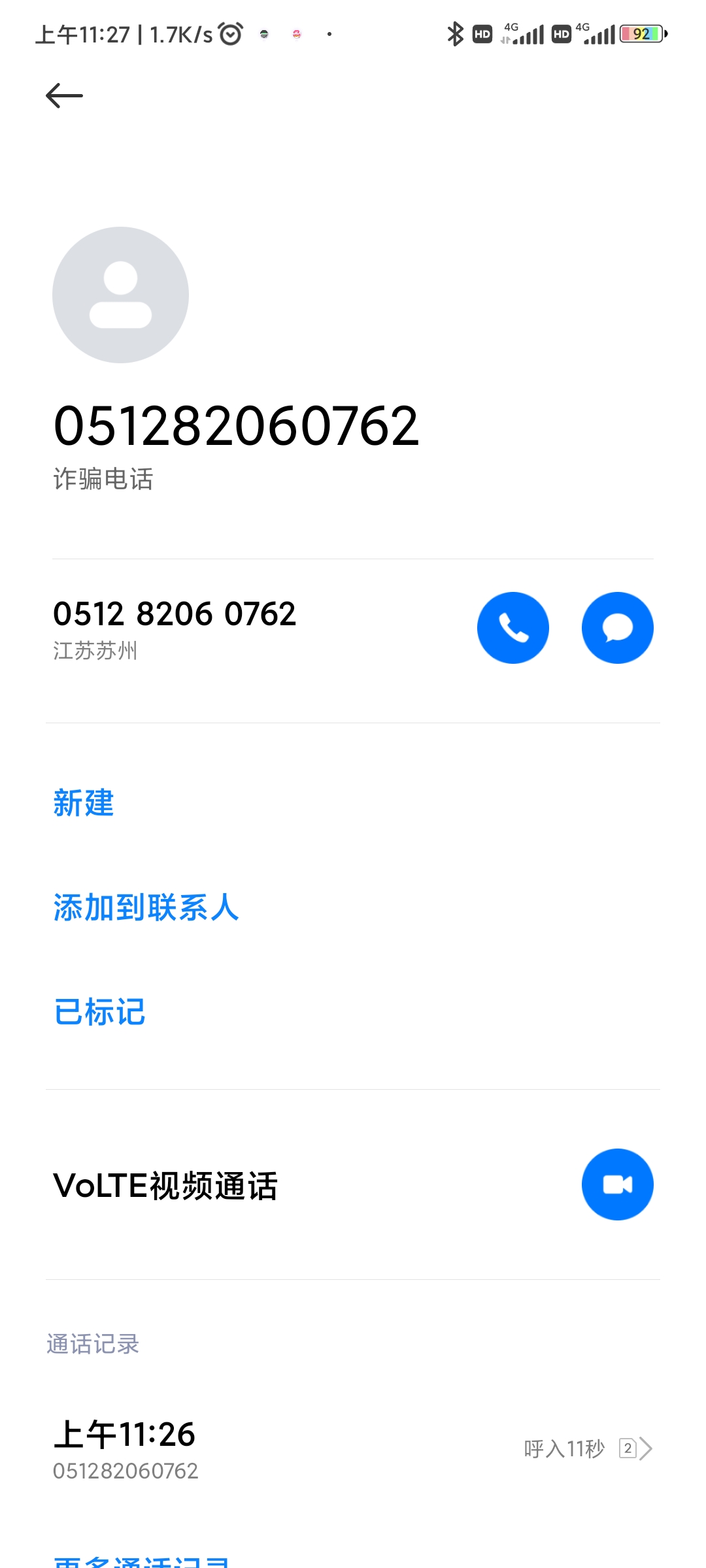Open the 上午11:26 call log entry
Viewport: 706px width, 1568px height.
point(353,1449)
